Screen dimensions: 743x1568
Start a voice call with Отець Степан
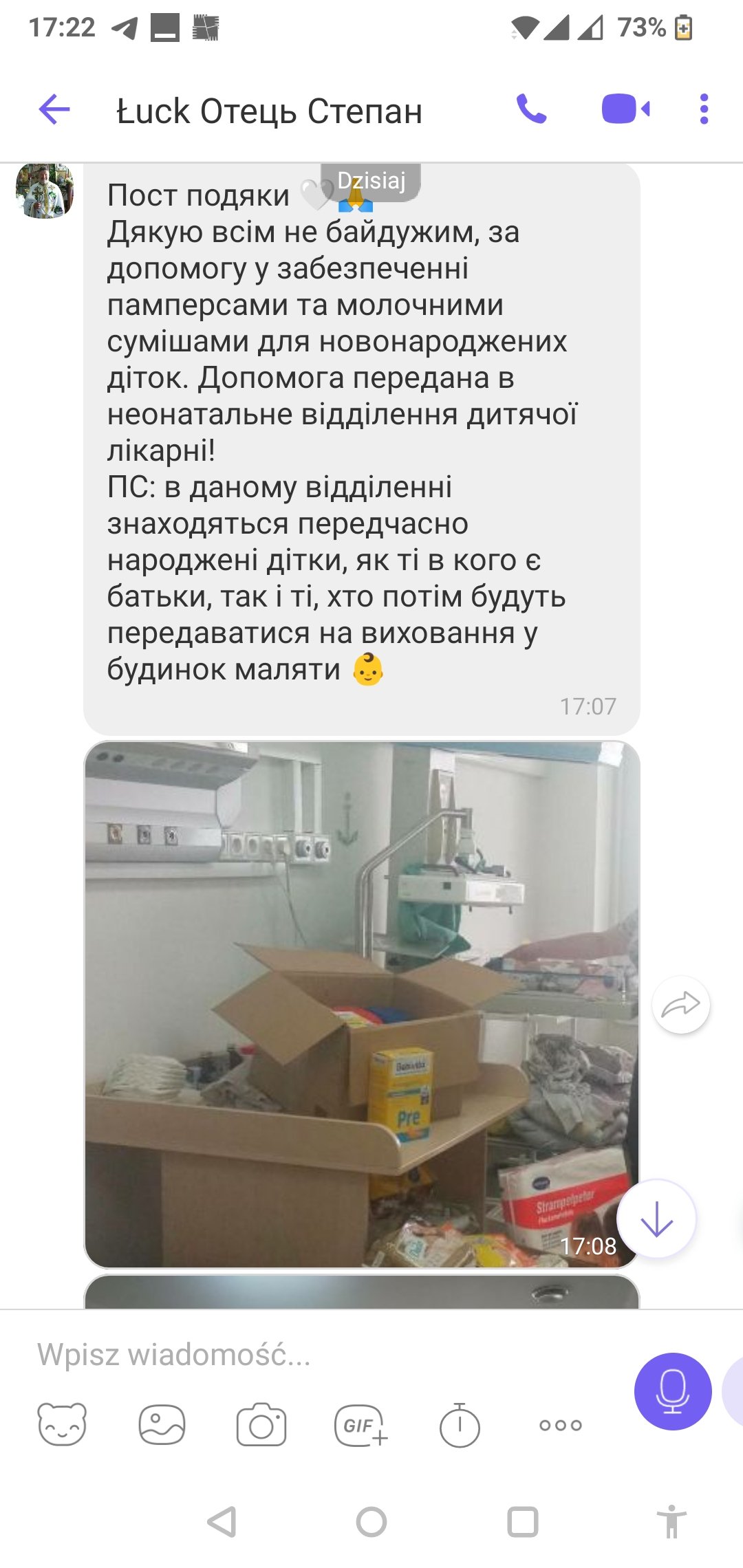[x=531, y=109]
